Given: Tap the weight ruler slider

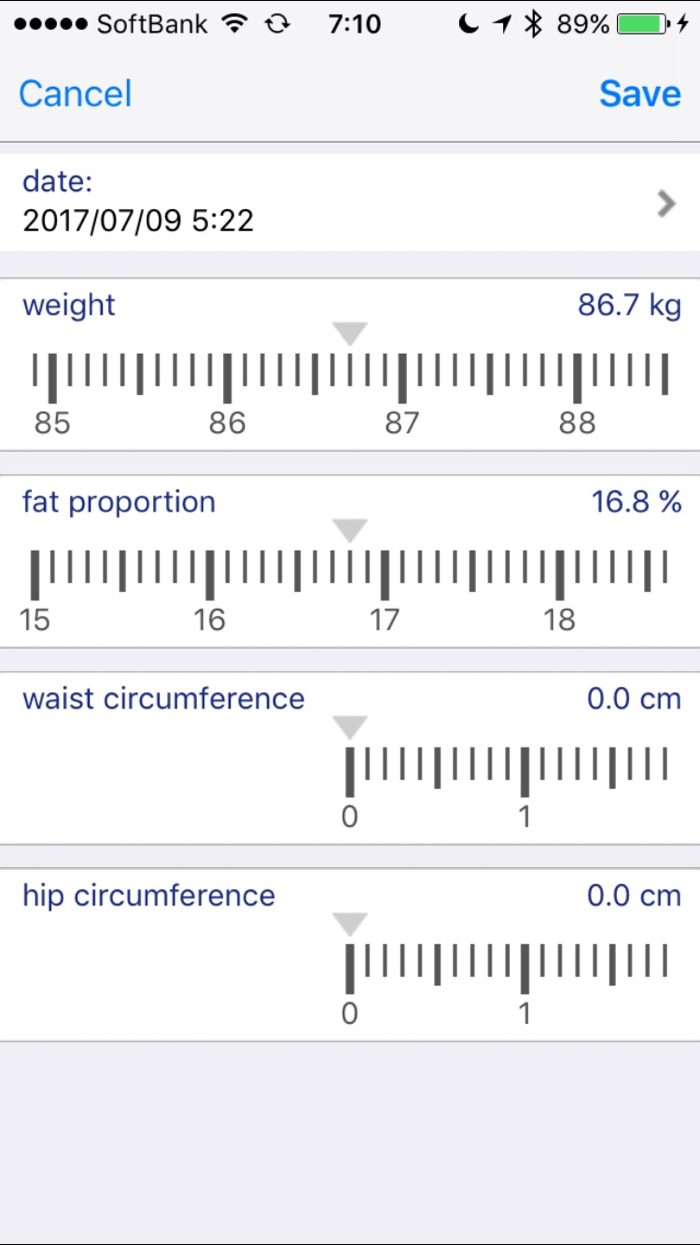Looking at the screenshot, I should 350,380.
